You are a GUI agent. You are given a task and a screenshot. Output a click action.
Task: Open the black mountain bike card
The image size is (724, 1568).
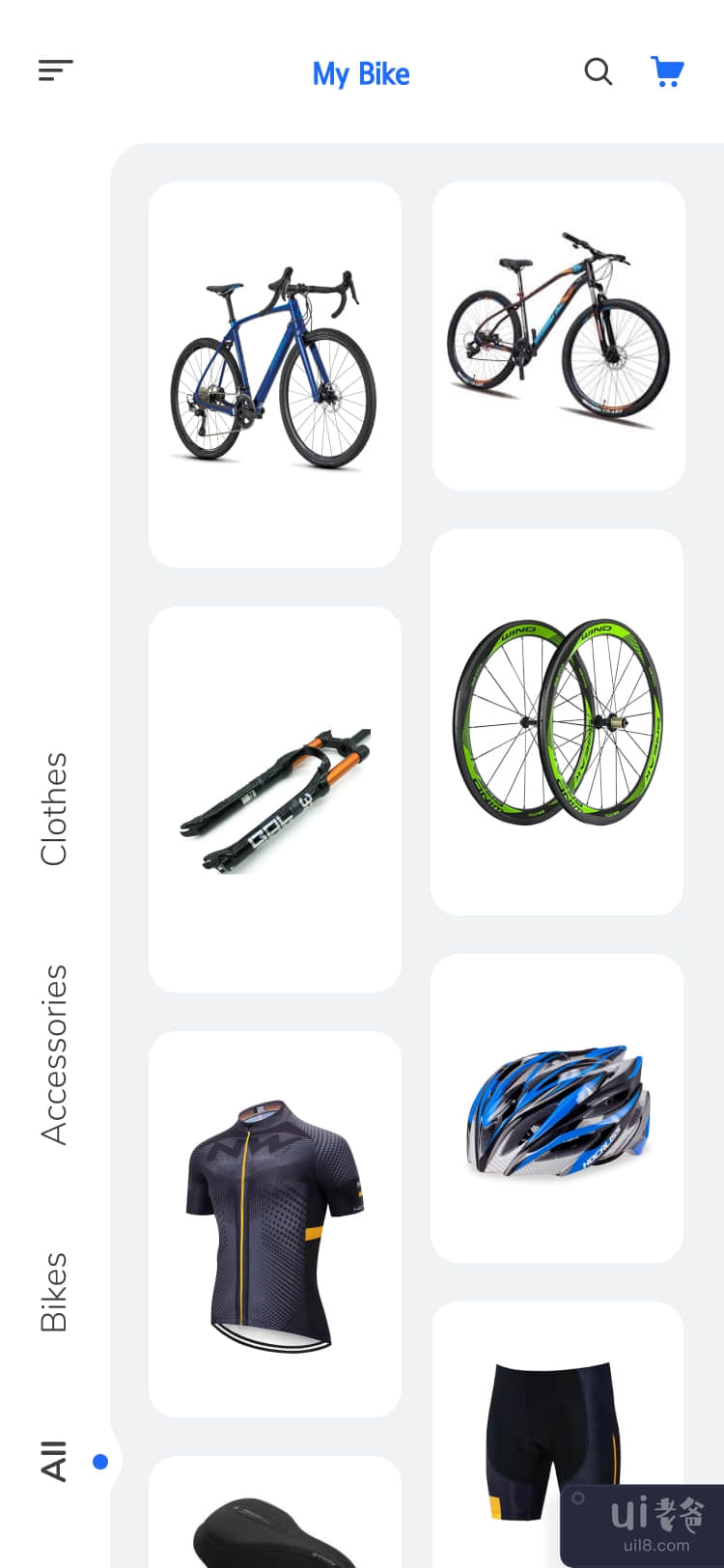[558, 335]
